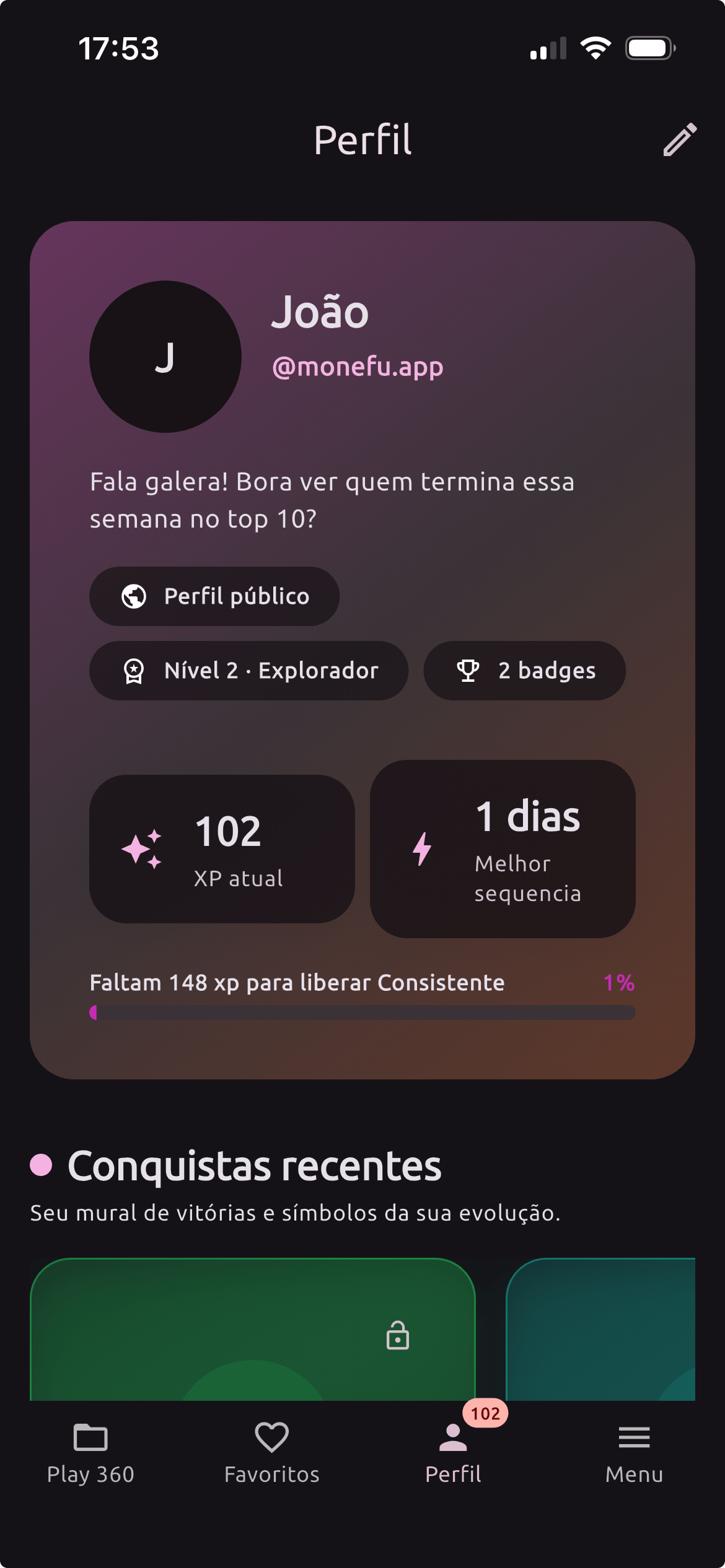This screenshot has width=725, height=1568.
Task: Select the Perfil tab
Action: point(453,1452)
